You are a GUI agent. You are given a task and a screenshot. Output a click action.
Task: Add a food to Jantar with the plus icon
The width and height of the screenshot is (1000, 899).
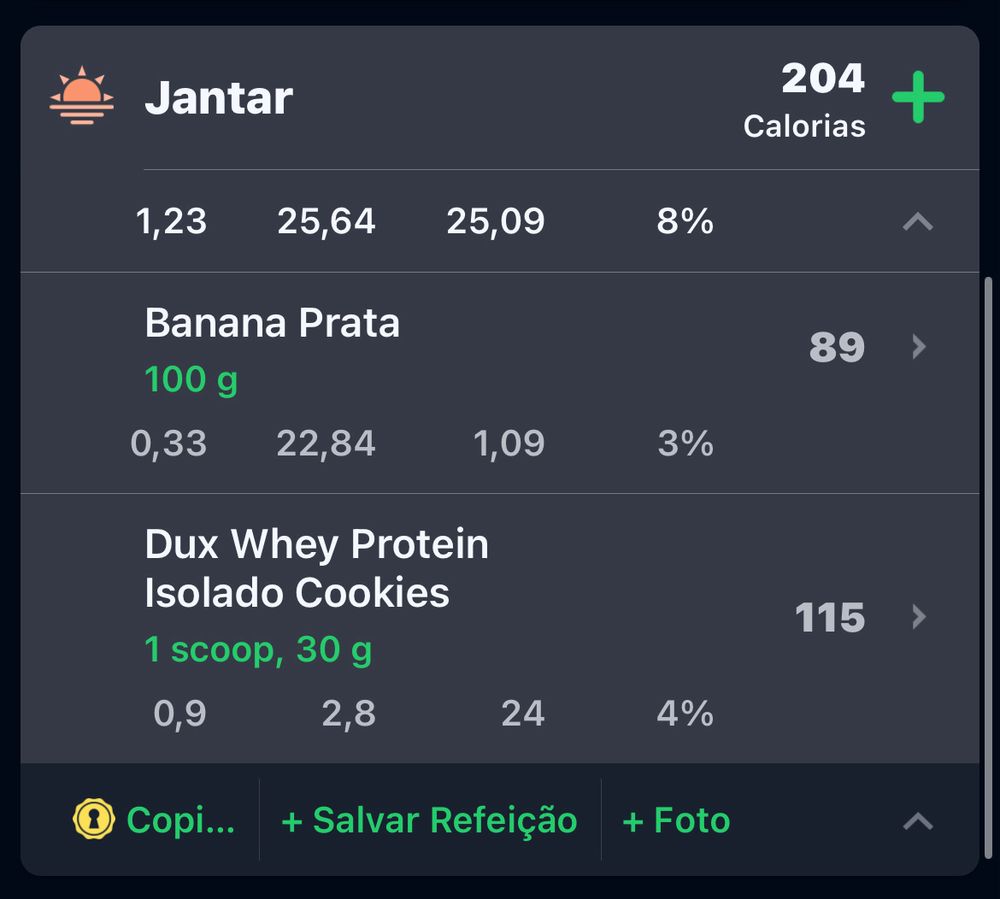(x=917, y=98)
